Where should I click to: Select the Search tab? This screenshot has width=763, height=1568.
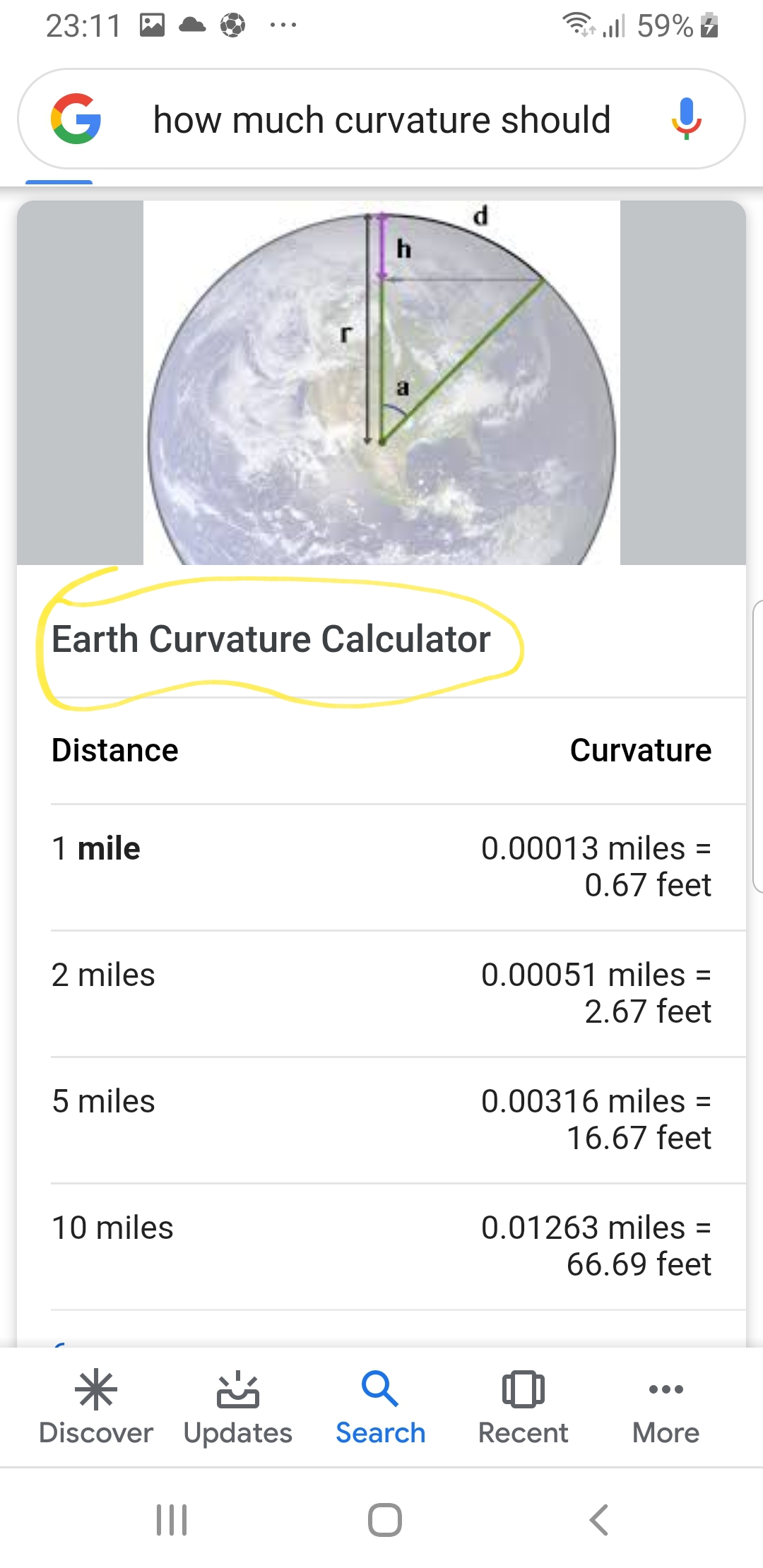coord(381,1407)
